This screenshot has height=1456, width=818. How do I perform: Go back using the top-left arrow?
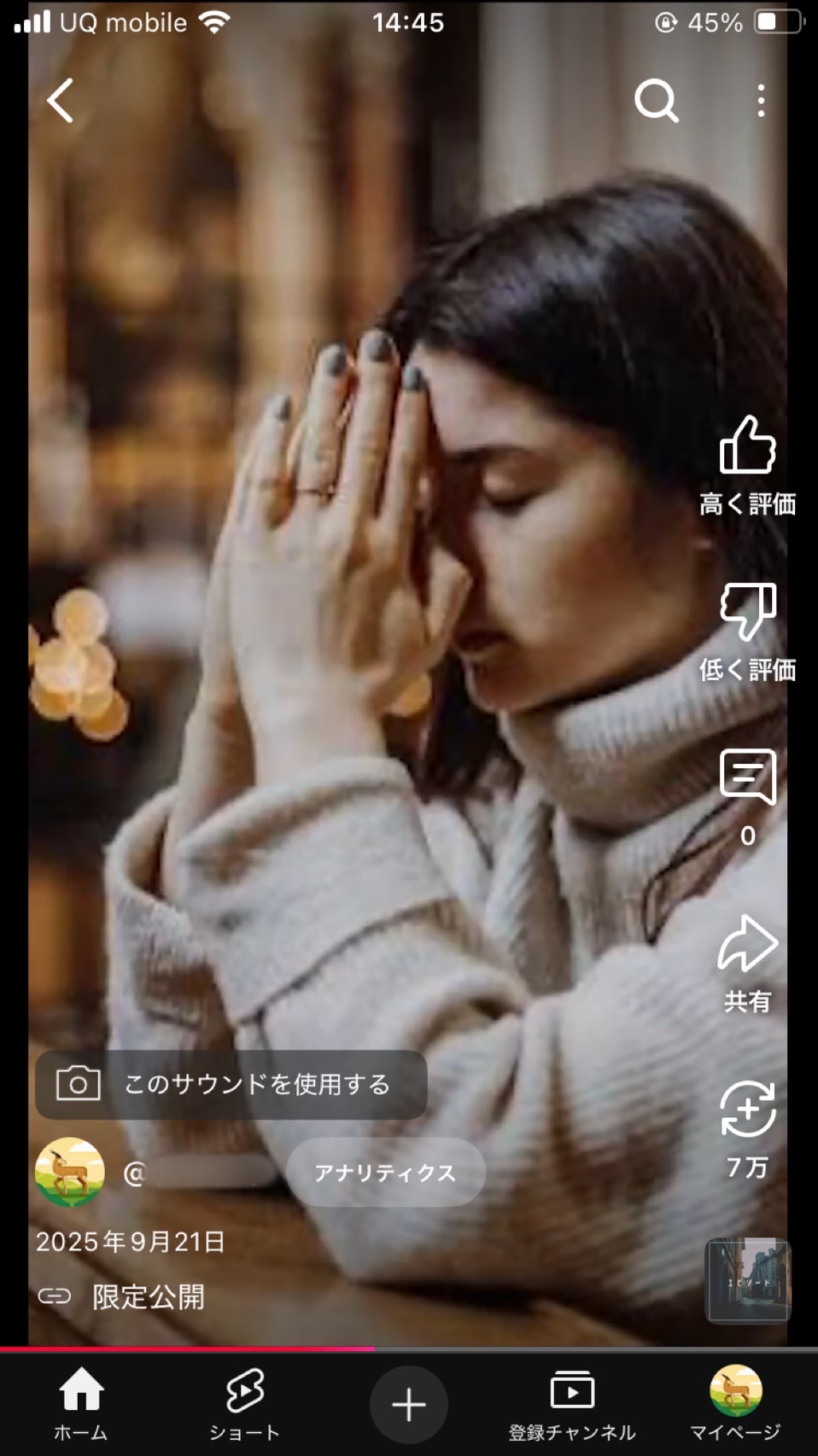tap(60, 101)
